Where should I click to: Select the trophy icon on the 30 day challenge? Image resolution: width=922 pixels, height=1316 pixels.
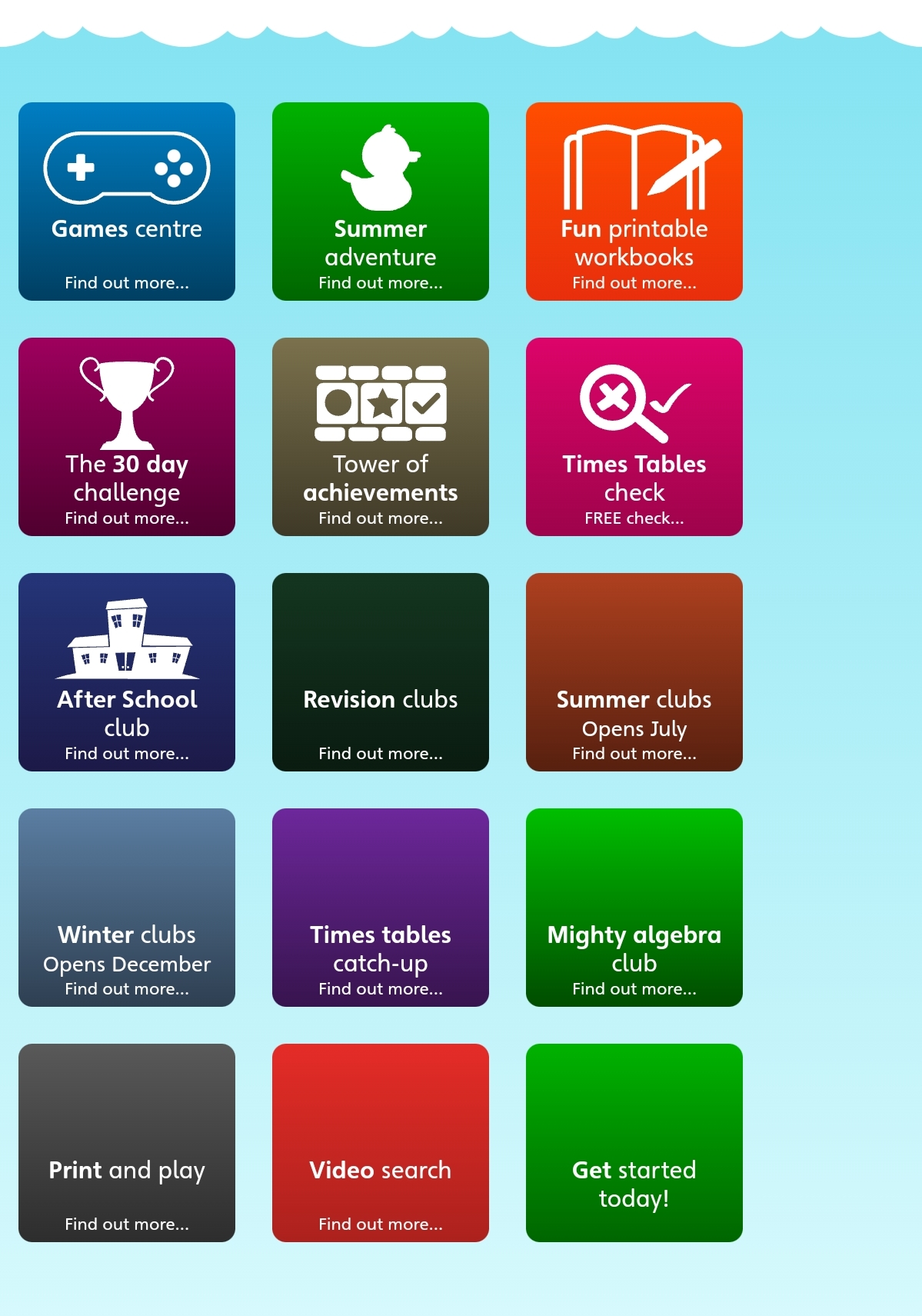[126, 402]
